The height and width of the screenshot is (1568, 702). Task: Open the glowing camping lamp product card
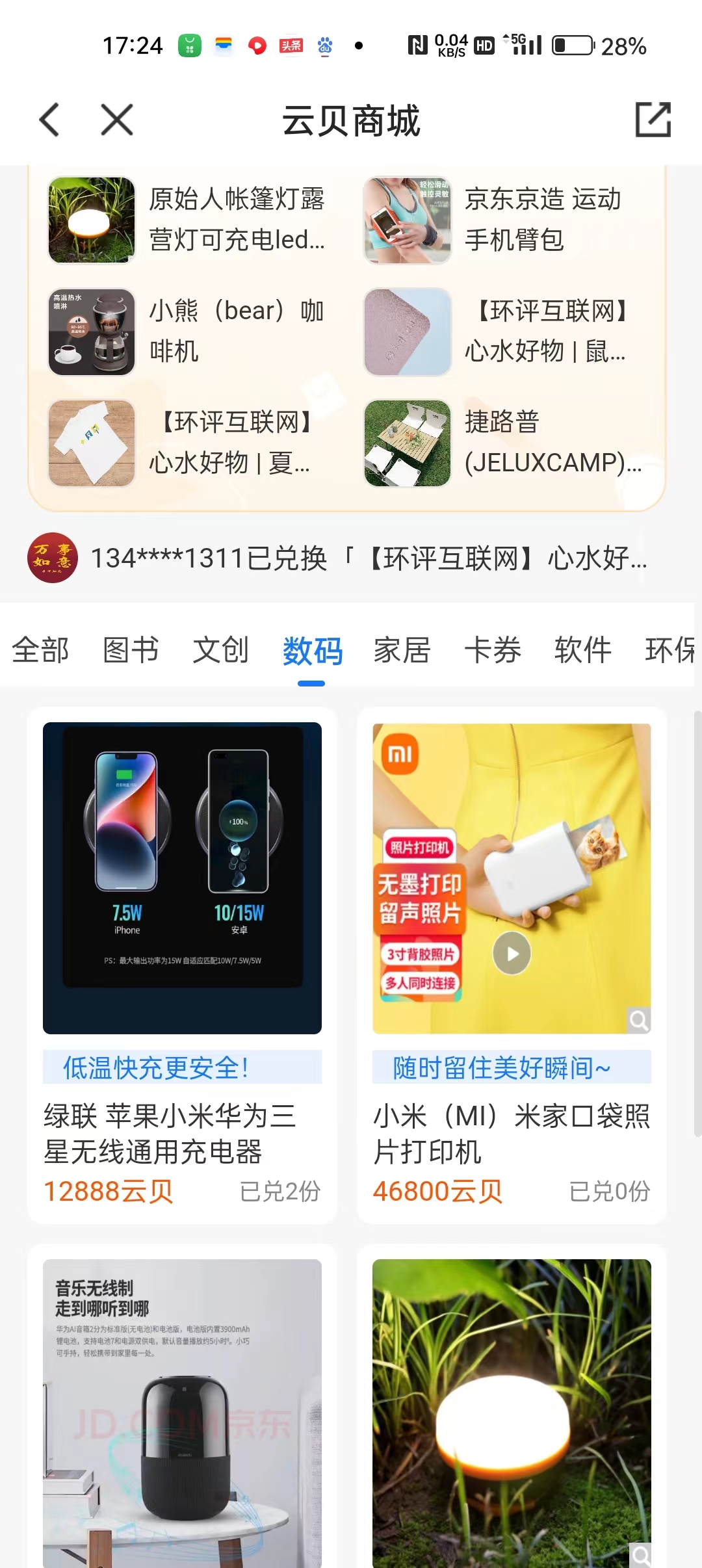coord(512,1412)
